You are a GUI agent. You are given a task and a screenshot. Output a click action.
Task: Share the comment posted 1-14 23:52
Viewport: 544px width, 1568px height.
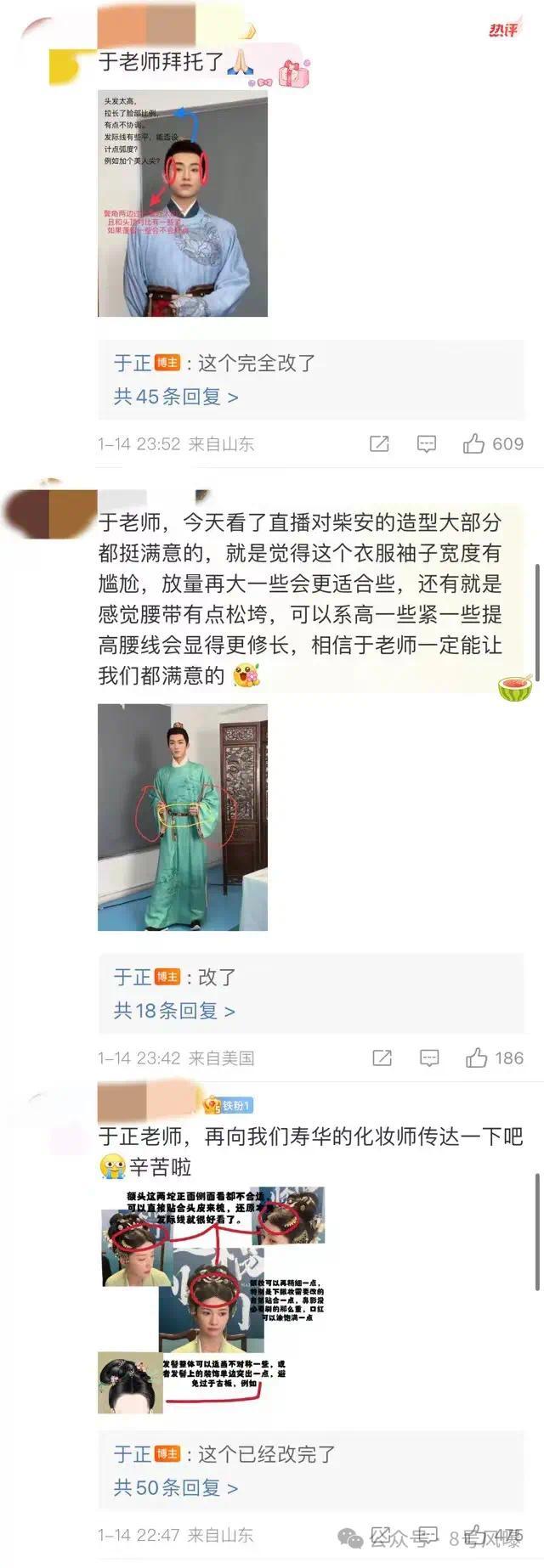(379, 443)
